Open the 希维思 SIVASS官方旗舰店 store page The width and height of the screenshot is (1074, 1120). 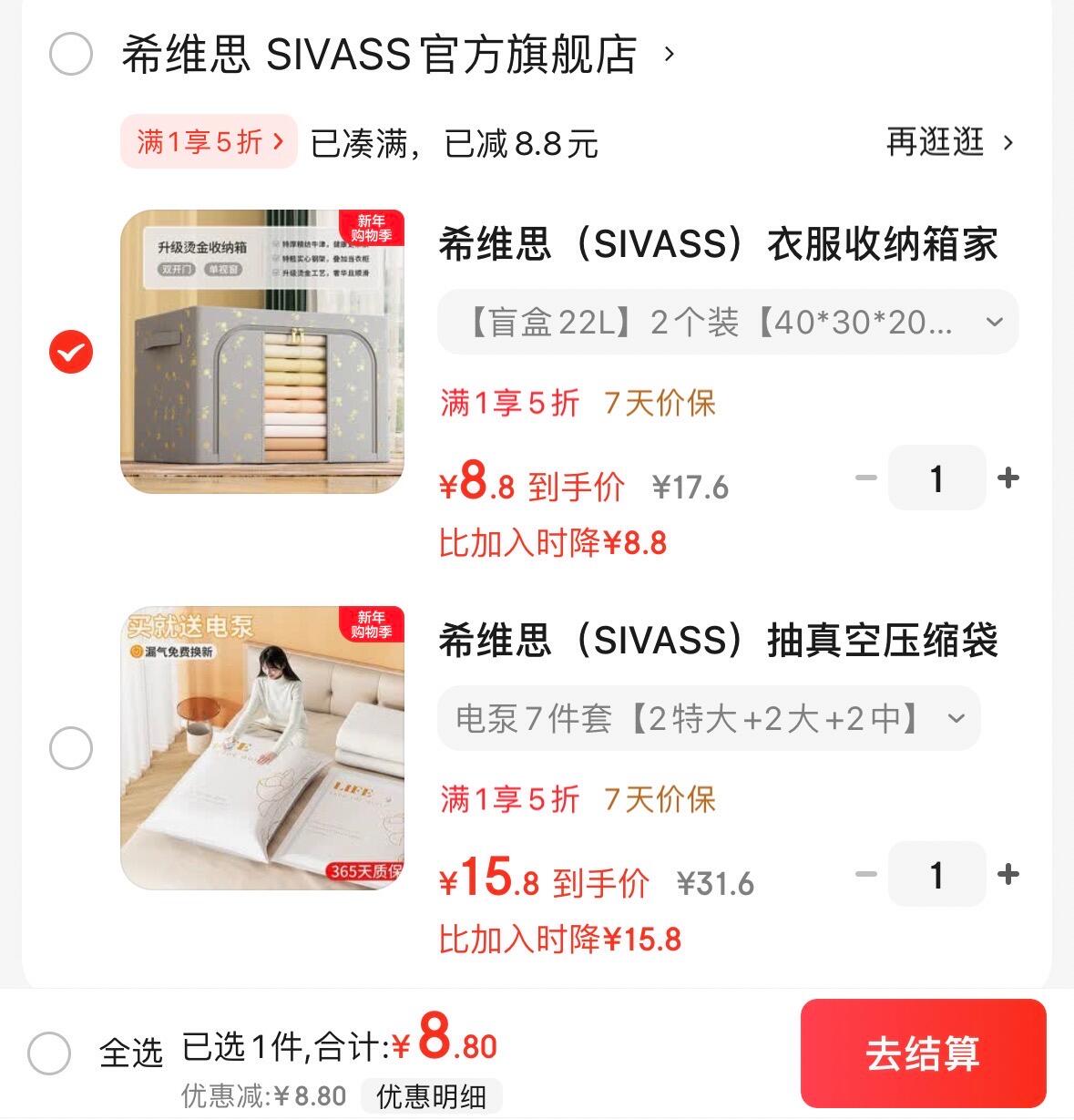pyautogui.click(x=399, y=55)
